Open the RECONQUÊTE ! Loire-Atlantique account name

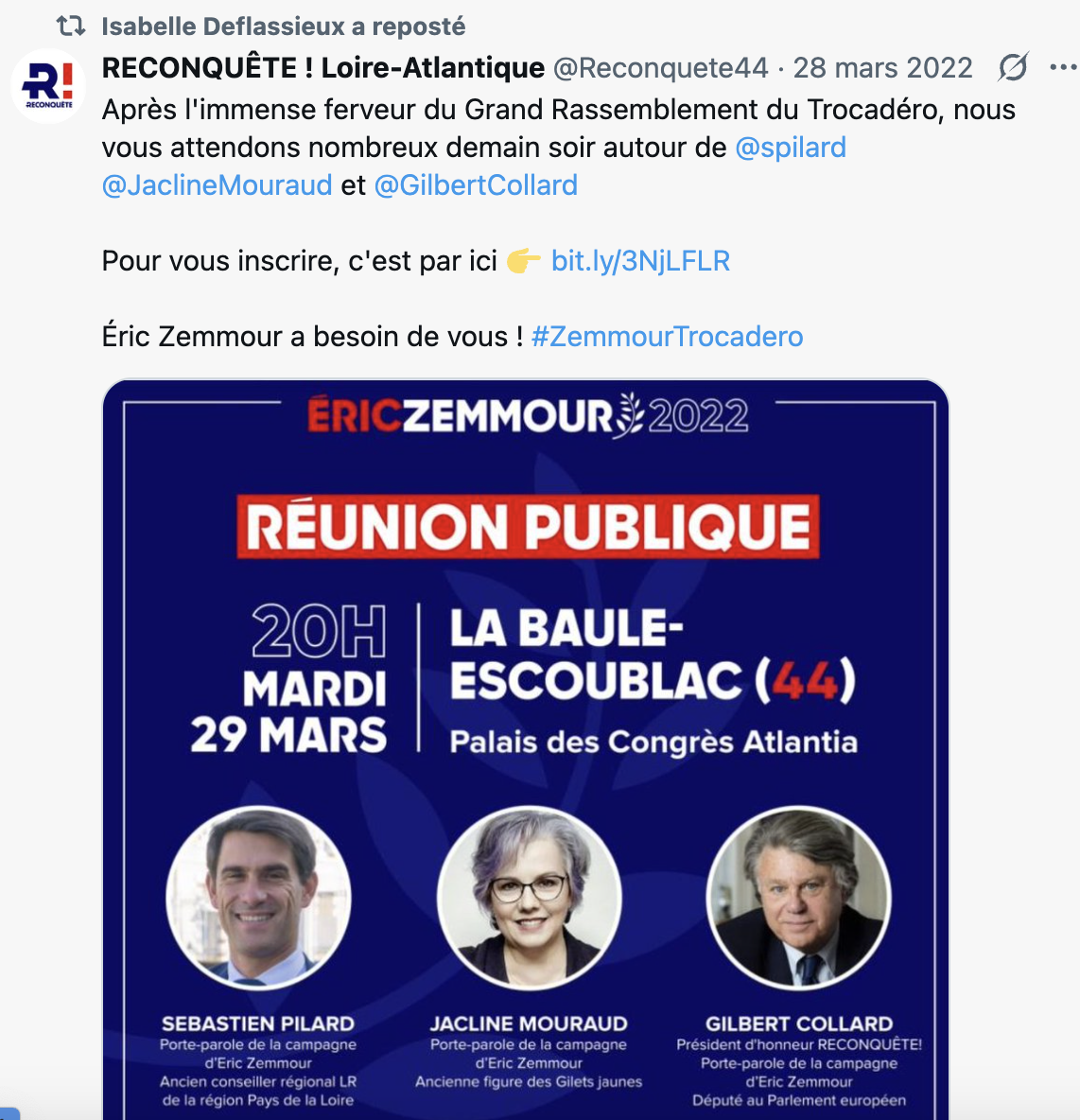pos(322,68)
